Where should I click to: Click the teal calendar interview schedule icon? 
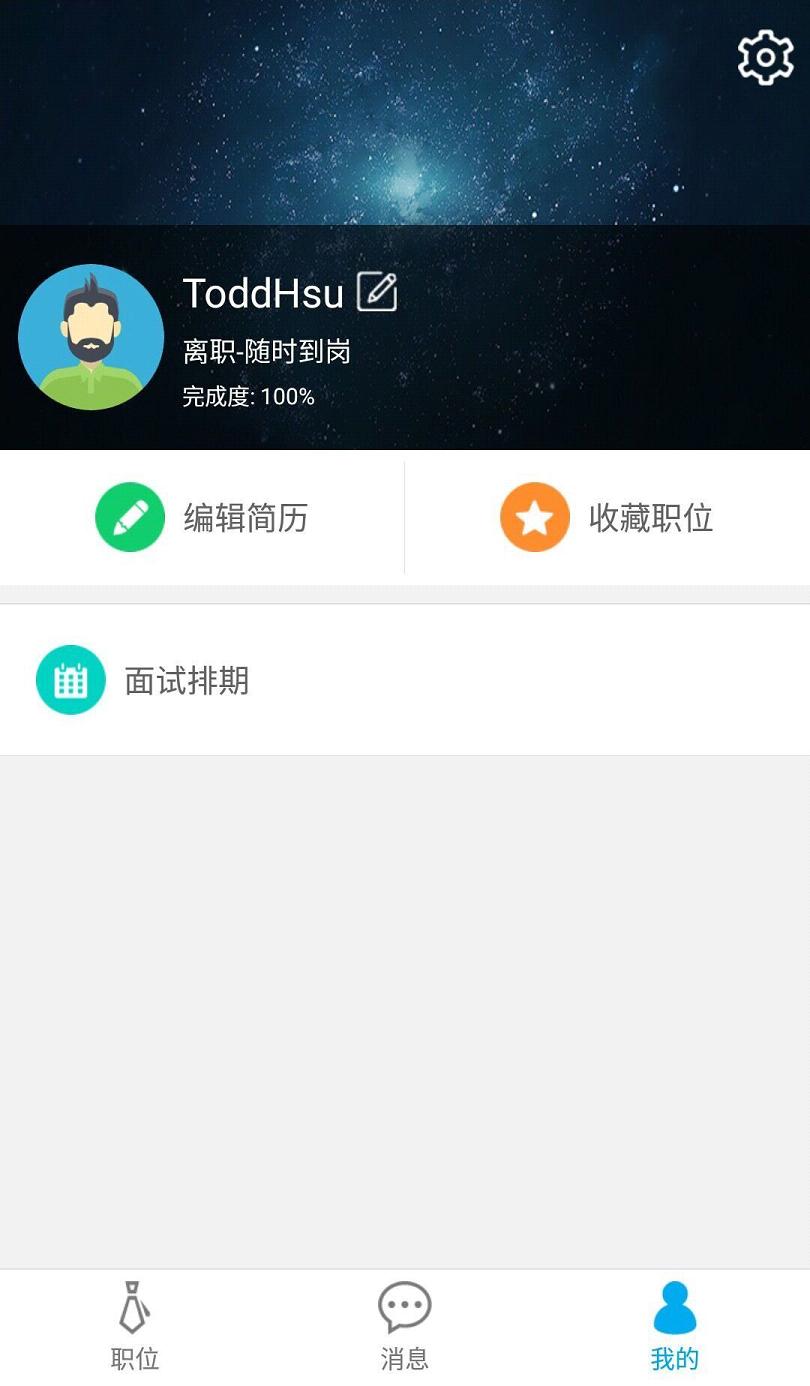[x=70, y=680]
